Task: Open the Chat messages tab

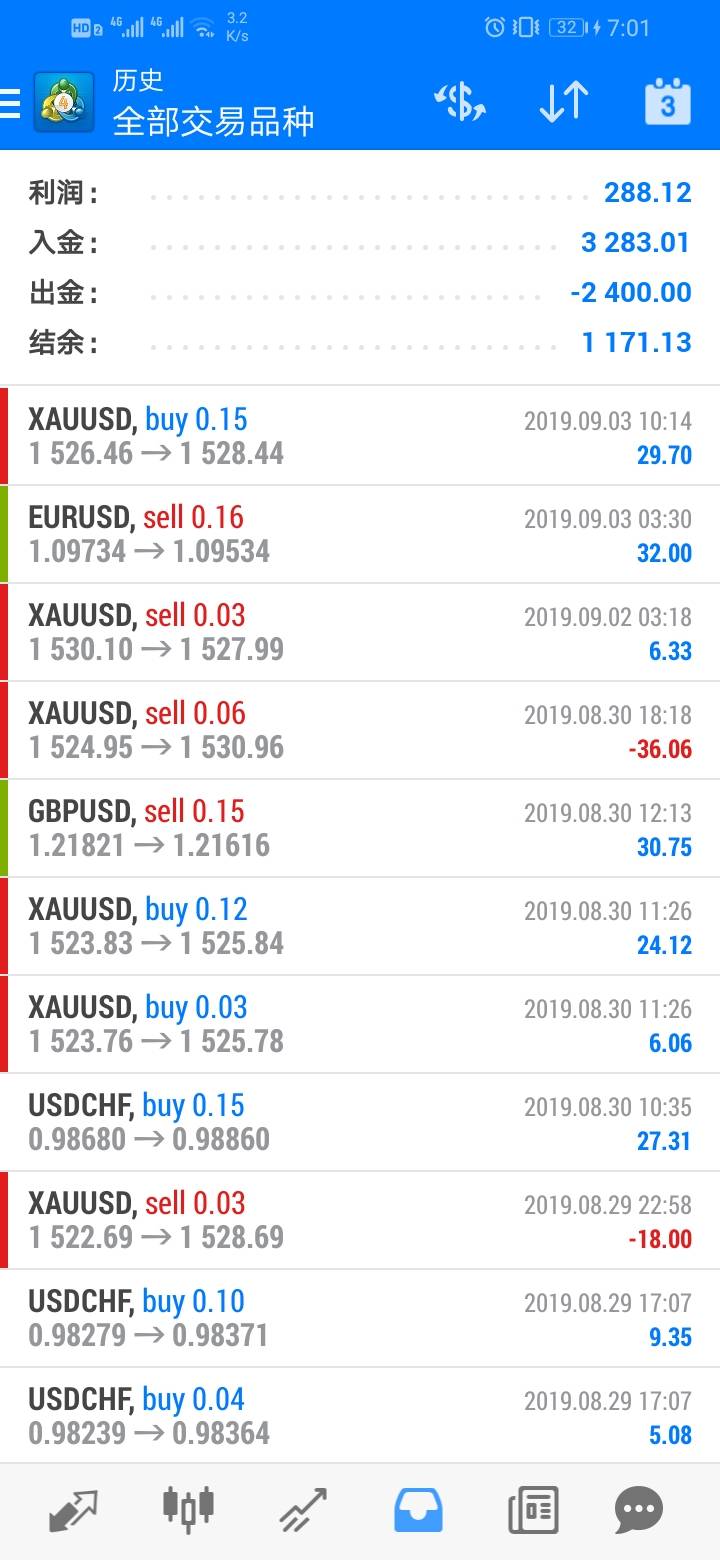Action: pyautogui.click(x=639, y=1510)
